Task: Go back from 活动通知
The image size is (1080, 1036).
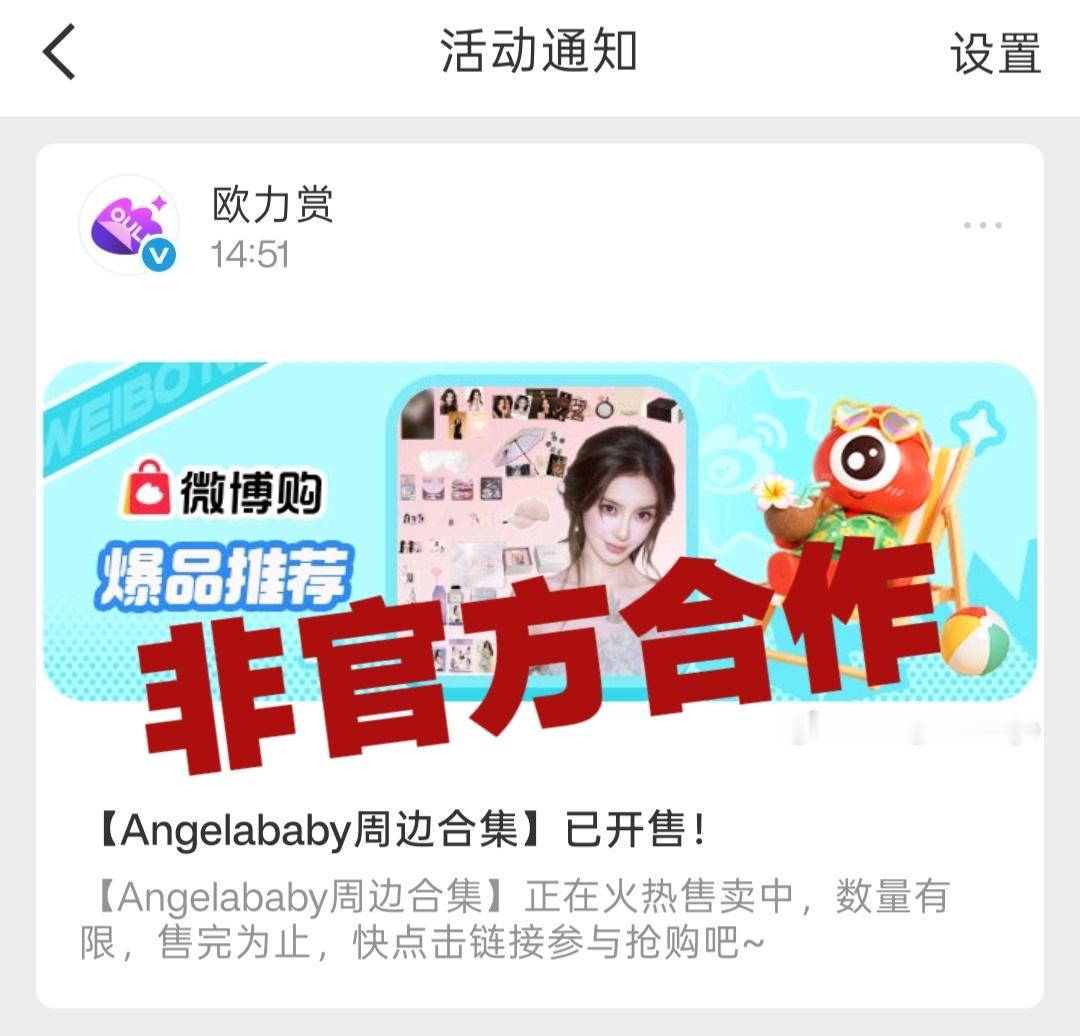Action: pos(59,52)
